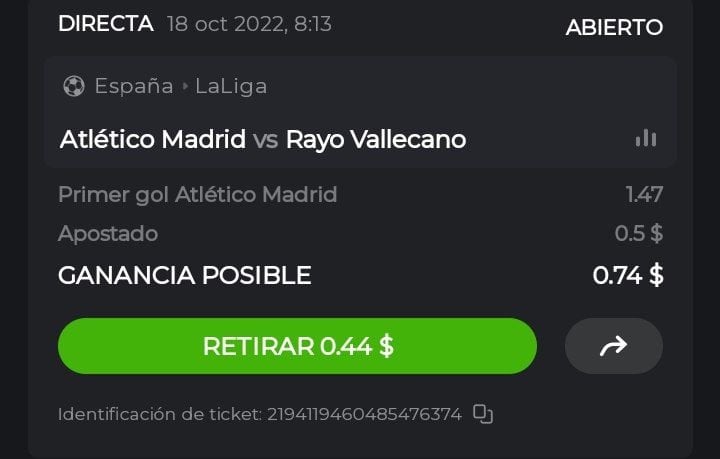Share this bet ticket
The width and height of the screenshot is (720, 459).
tap(613, 346)
